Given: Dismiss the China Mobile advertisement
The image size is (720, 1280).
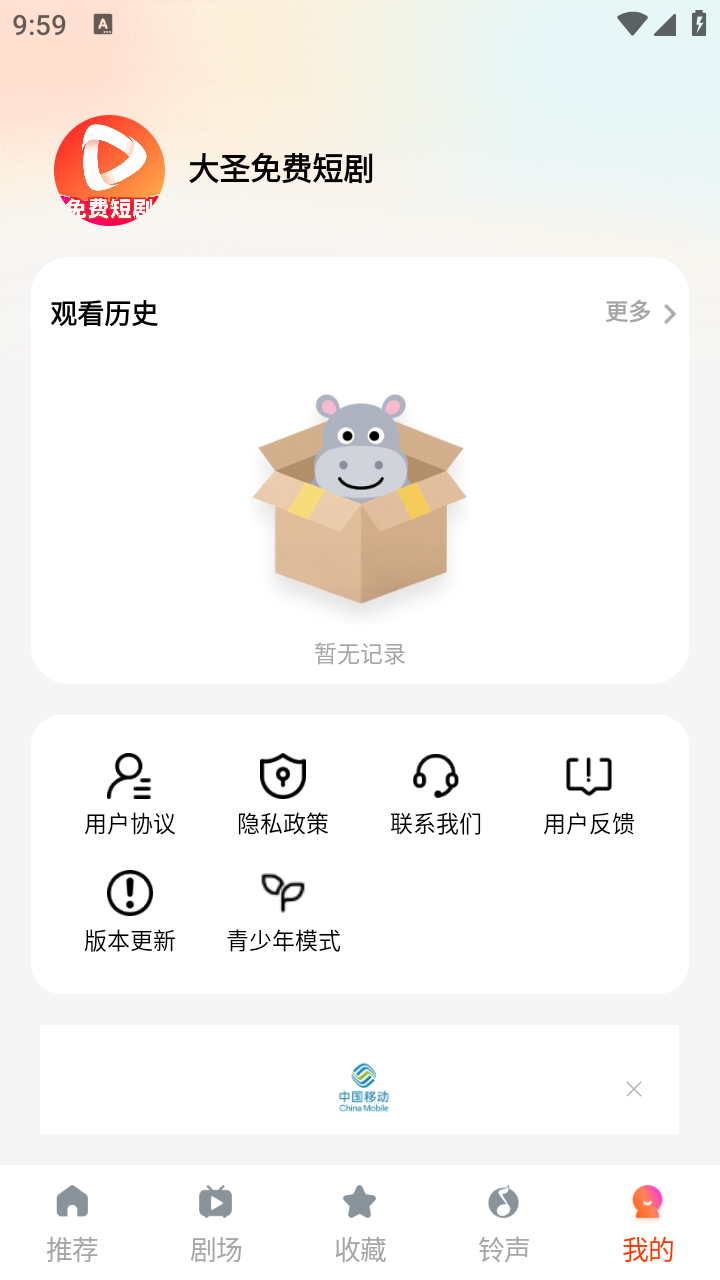Looking at the screenshot, I should 633,1089.
